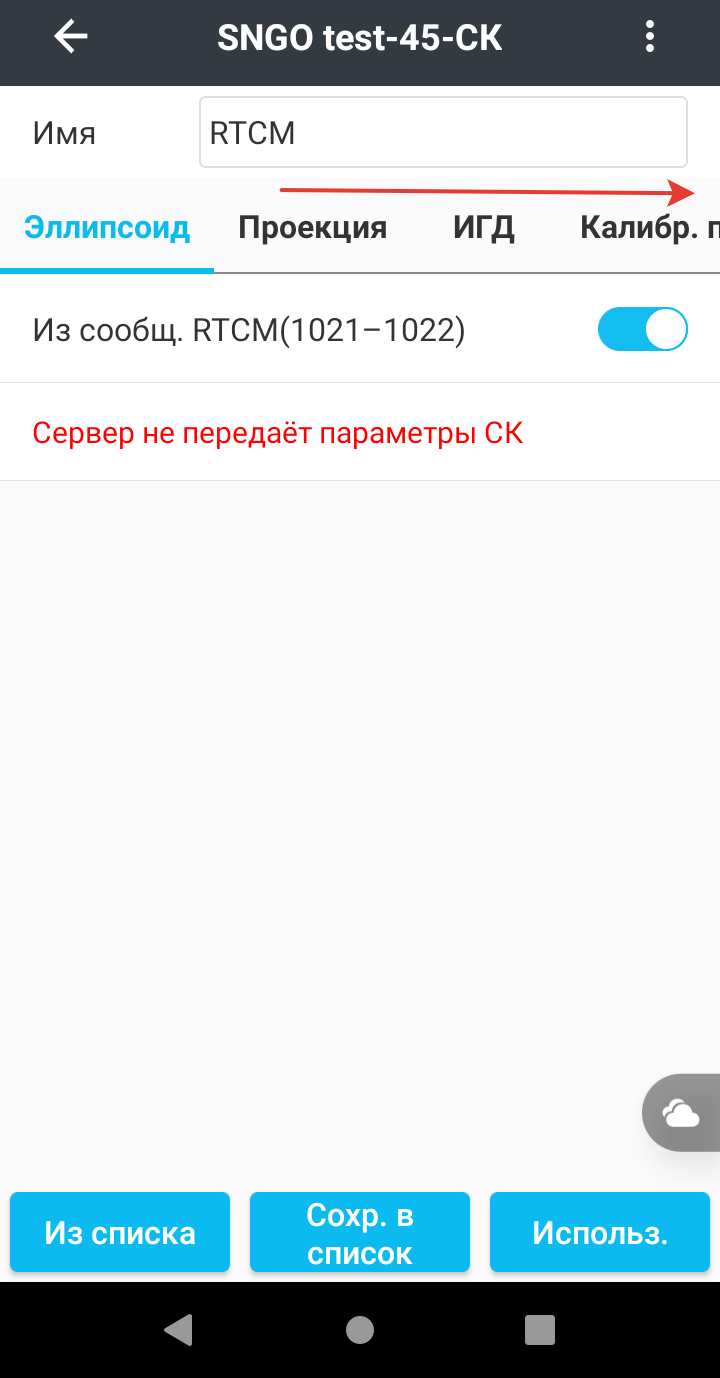
Task: Tap the Имя field containing RTCM
Action: coord(443,131)
